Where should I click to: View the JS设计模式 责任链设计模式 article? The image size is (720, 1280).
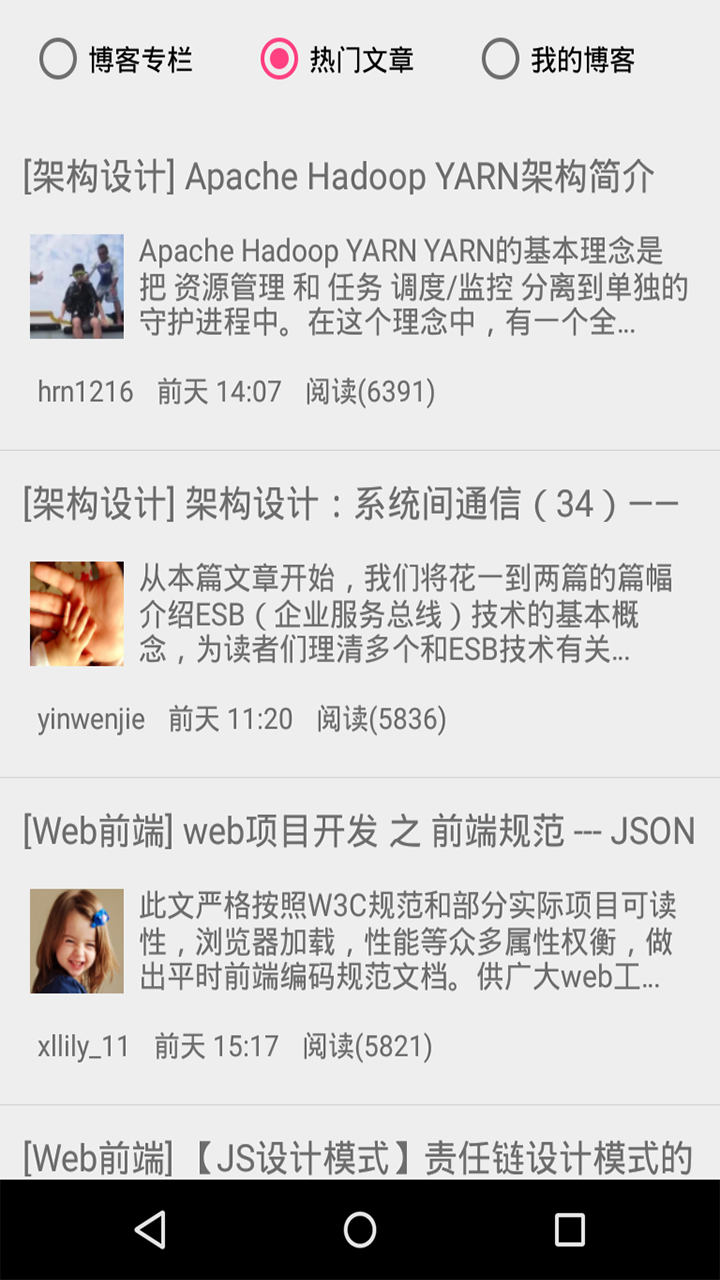[x=358, y=1158]
